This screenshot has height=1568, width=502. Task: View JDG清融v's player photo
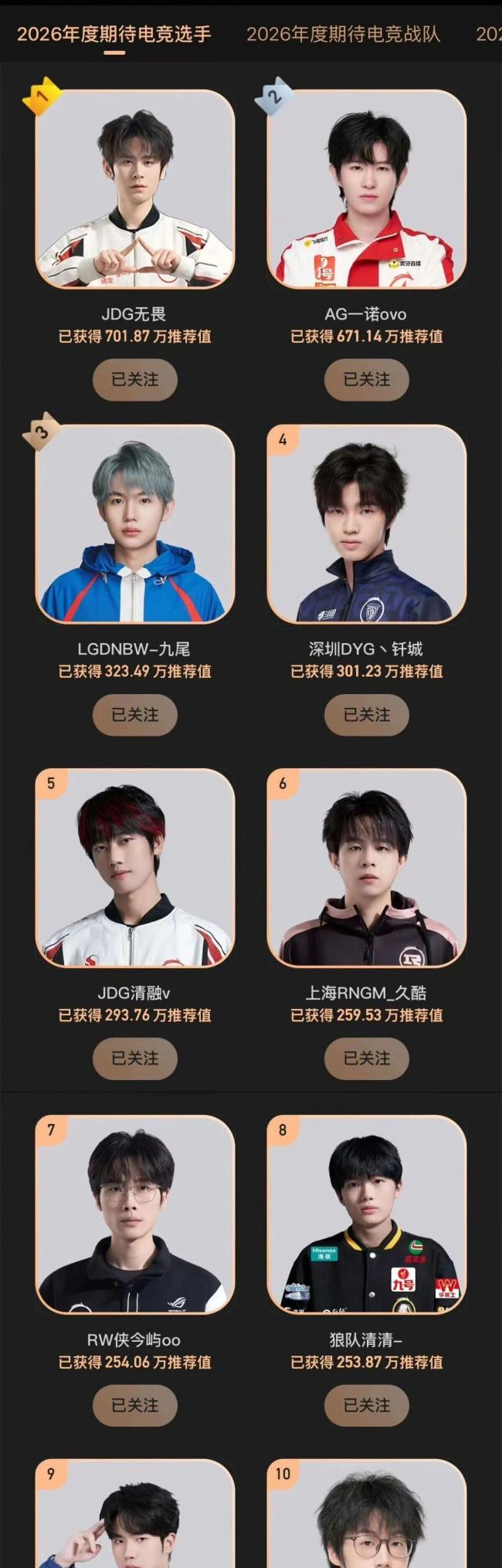[135, 868]
